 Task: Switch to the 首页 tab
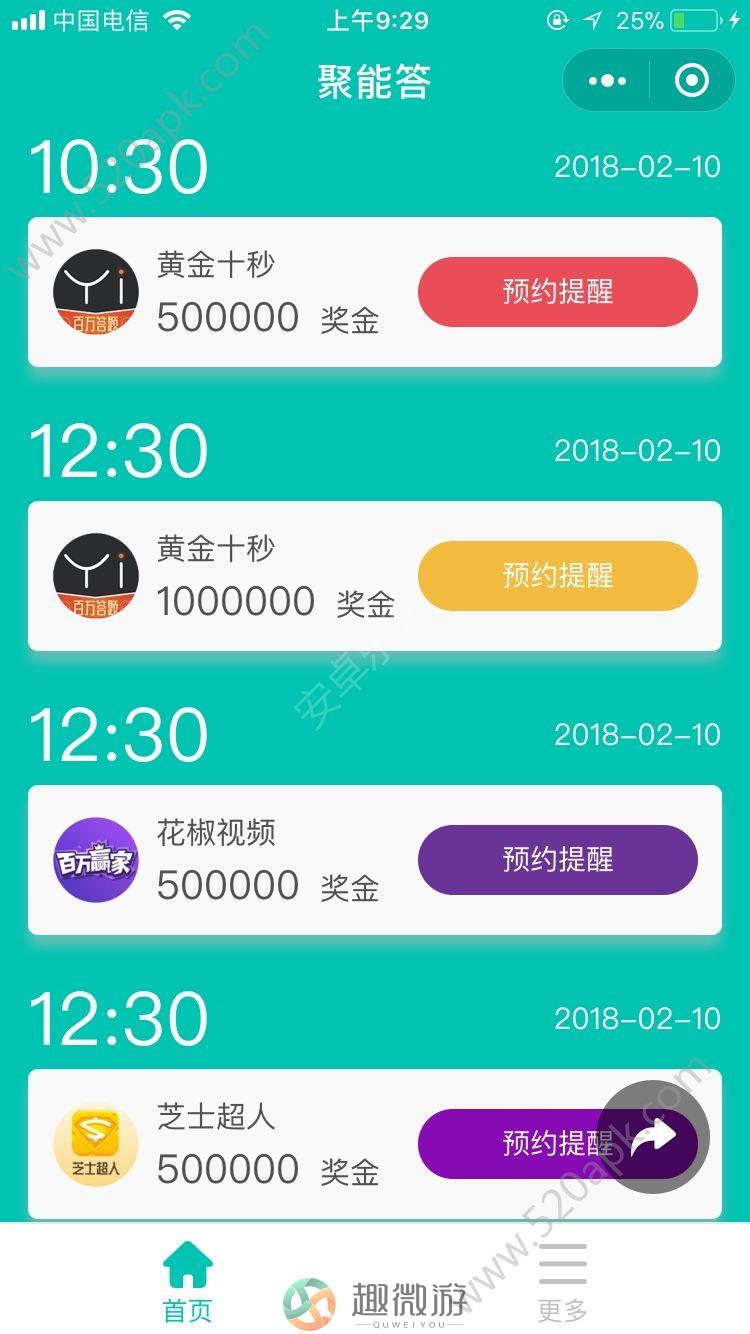point(188,1282)
